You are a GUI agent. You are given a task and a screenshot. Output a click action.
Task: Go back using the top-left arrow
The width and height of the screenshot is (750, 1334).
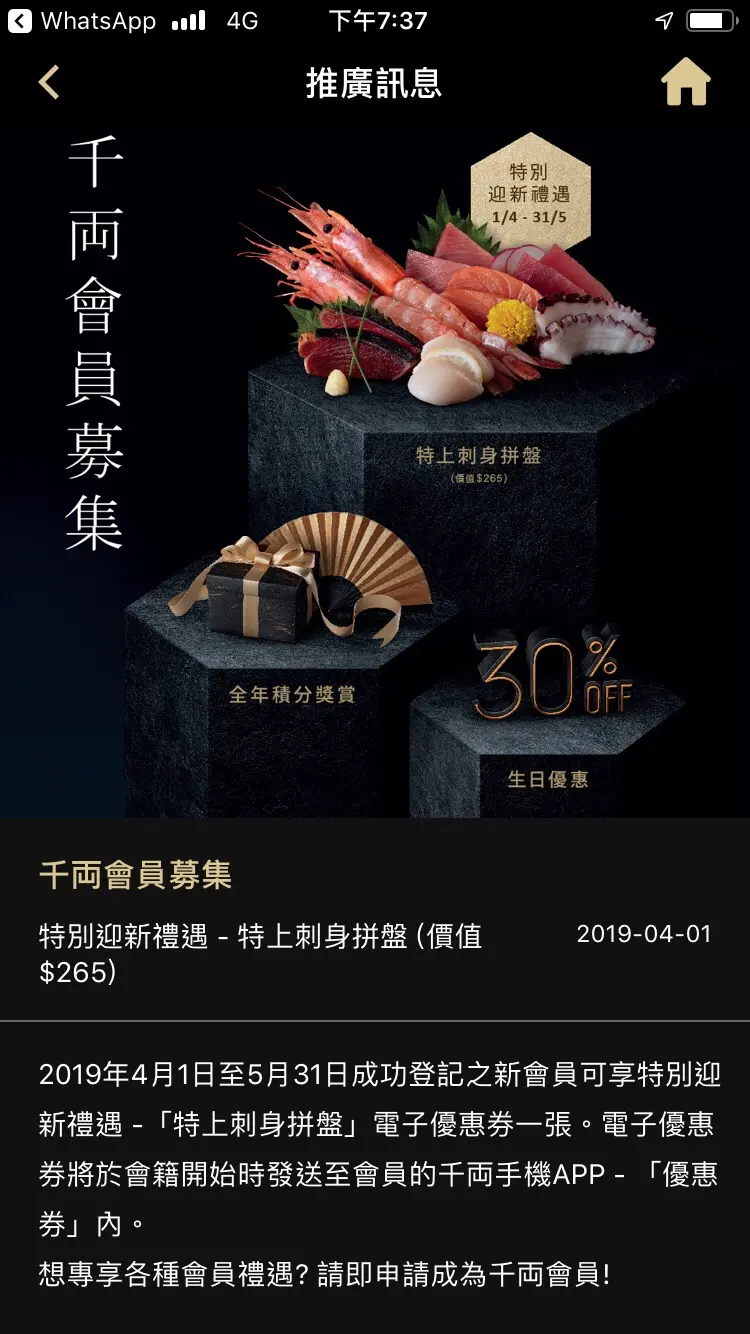tap(49, 82)
